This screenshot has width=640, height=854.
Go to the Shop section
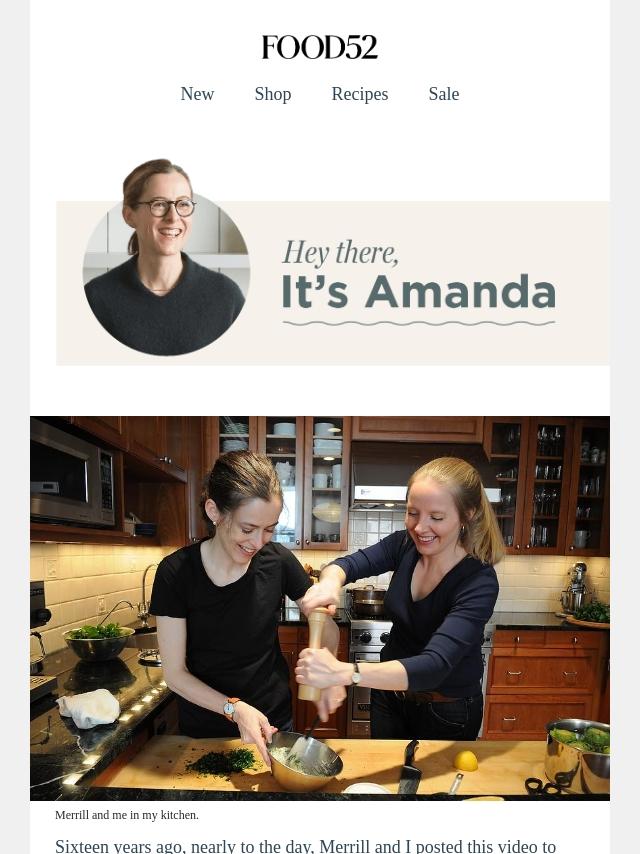tap(272, 94)
